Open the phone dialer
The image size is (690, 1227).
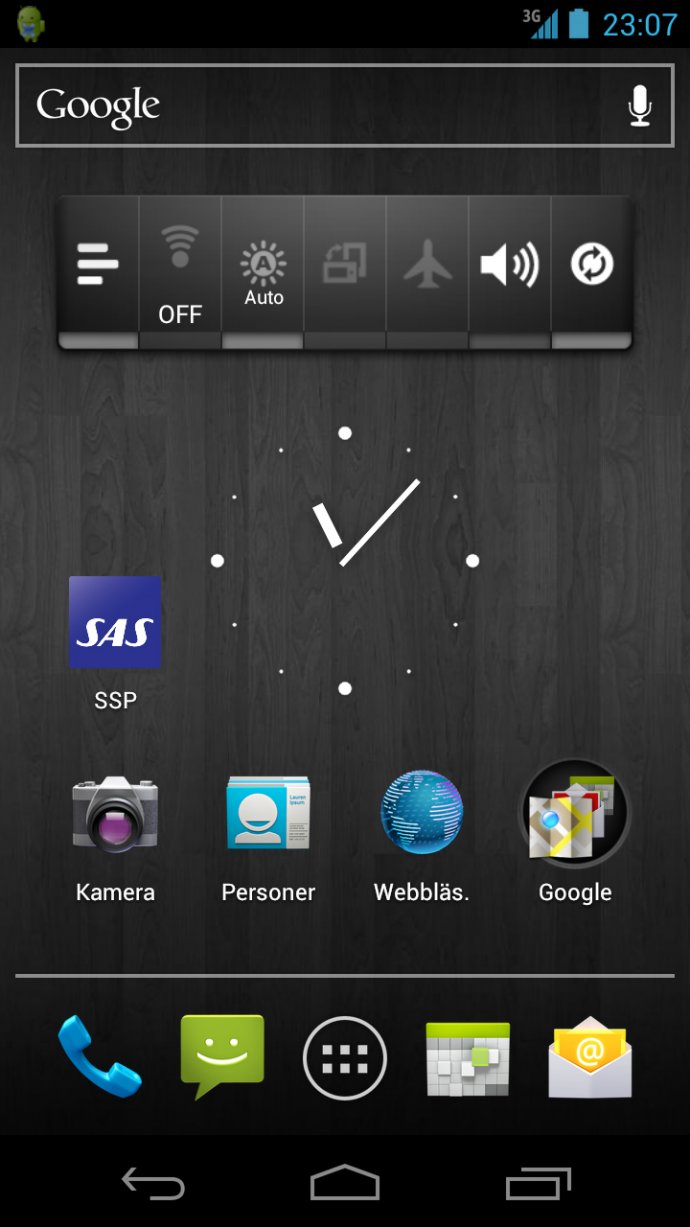[99, 1057]
